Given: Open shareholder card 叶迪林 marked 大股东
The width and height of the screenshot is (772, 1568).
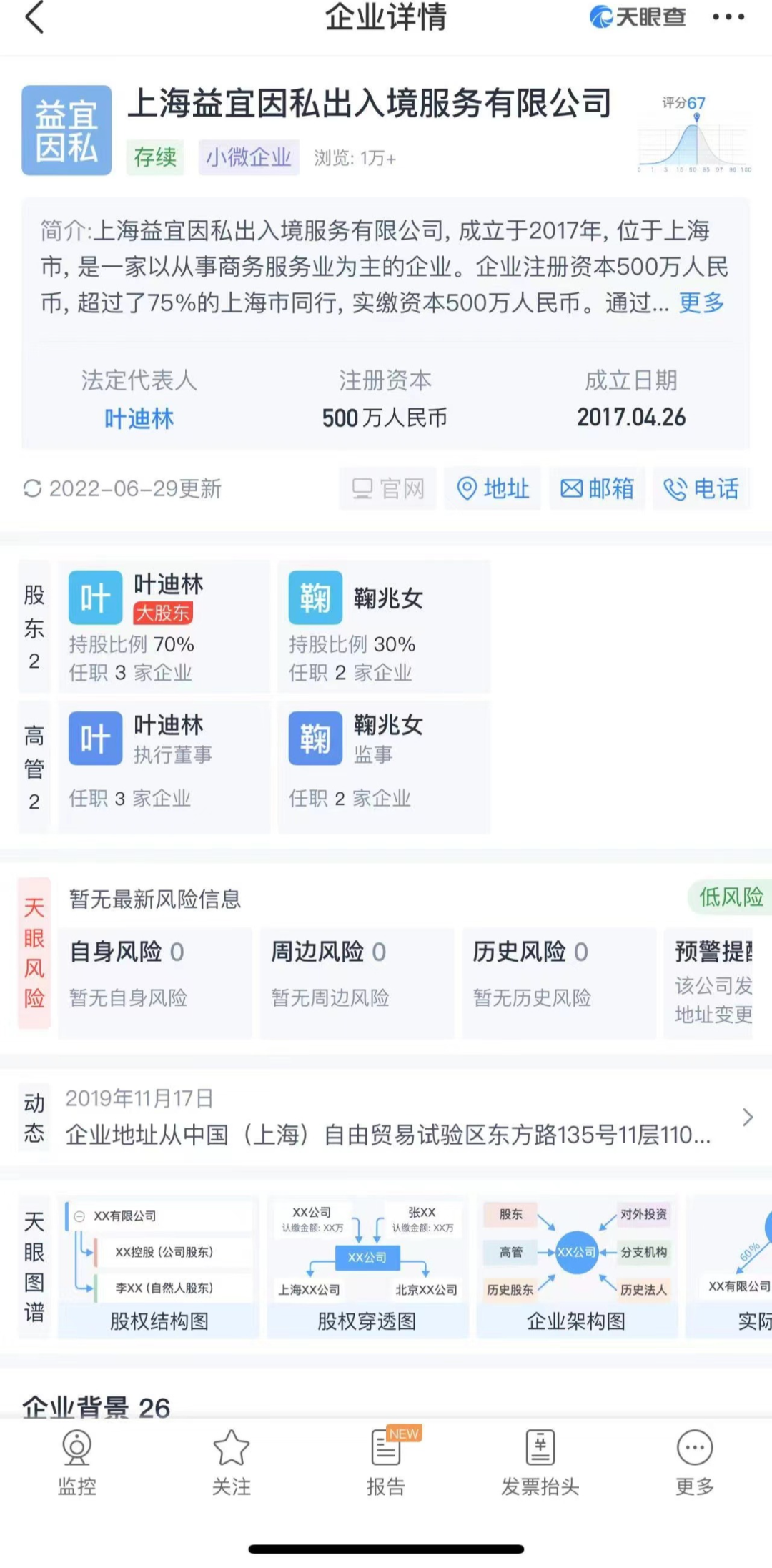Looking at the screenshot, I should coord(164,626).
